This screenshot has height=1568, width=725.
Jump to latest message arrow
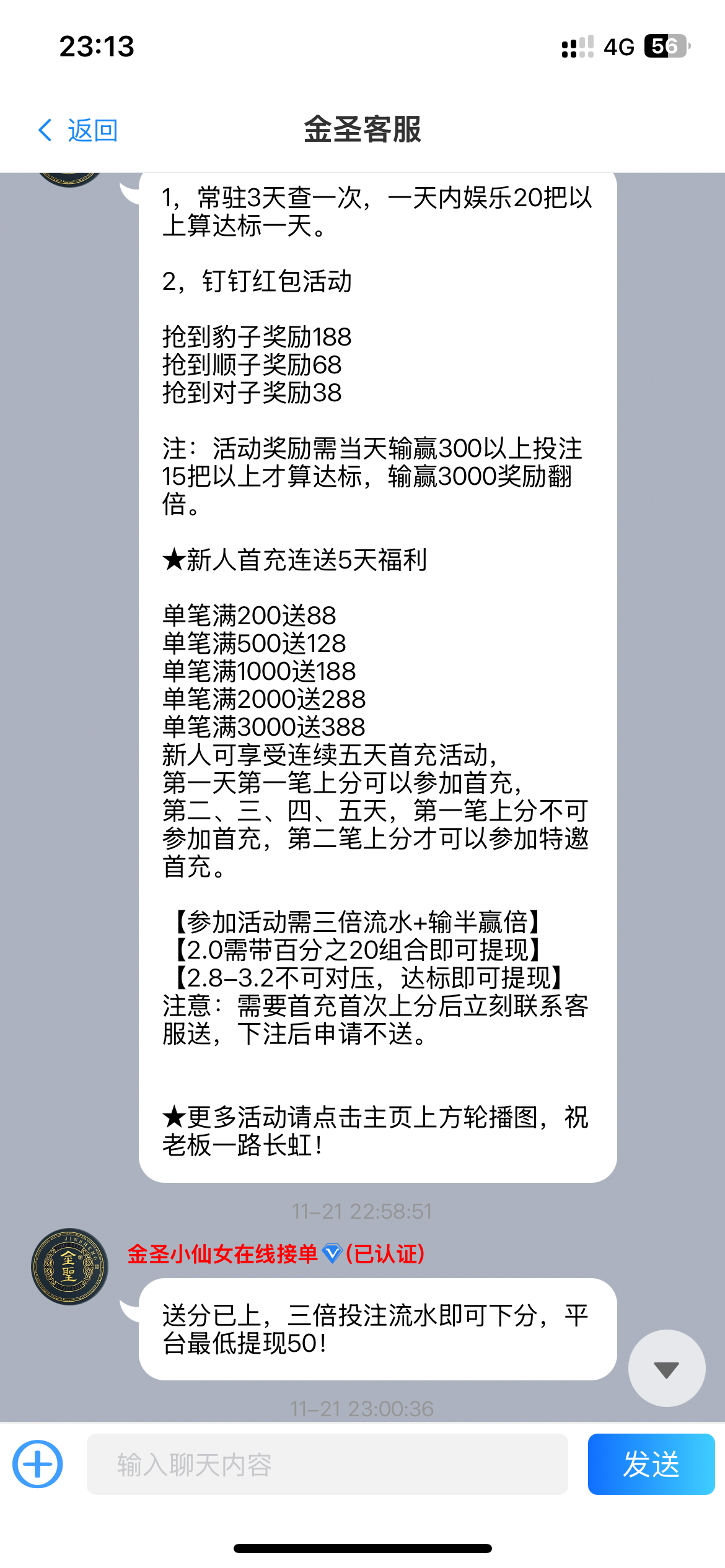(666, 1370)
